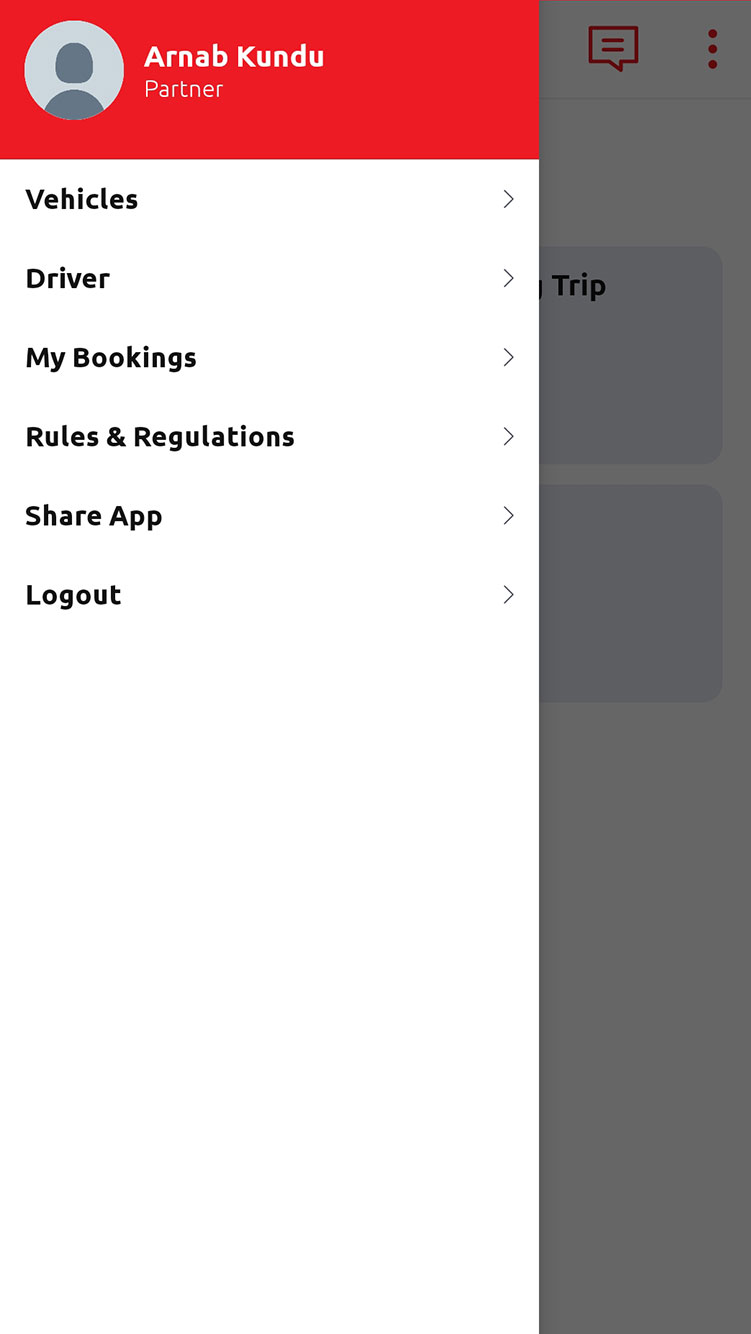The height and width of the screenshot is (1334, 751).
Task: Tap Arnab Kundu's profile avatar
Action: point(74,70)
